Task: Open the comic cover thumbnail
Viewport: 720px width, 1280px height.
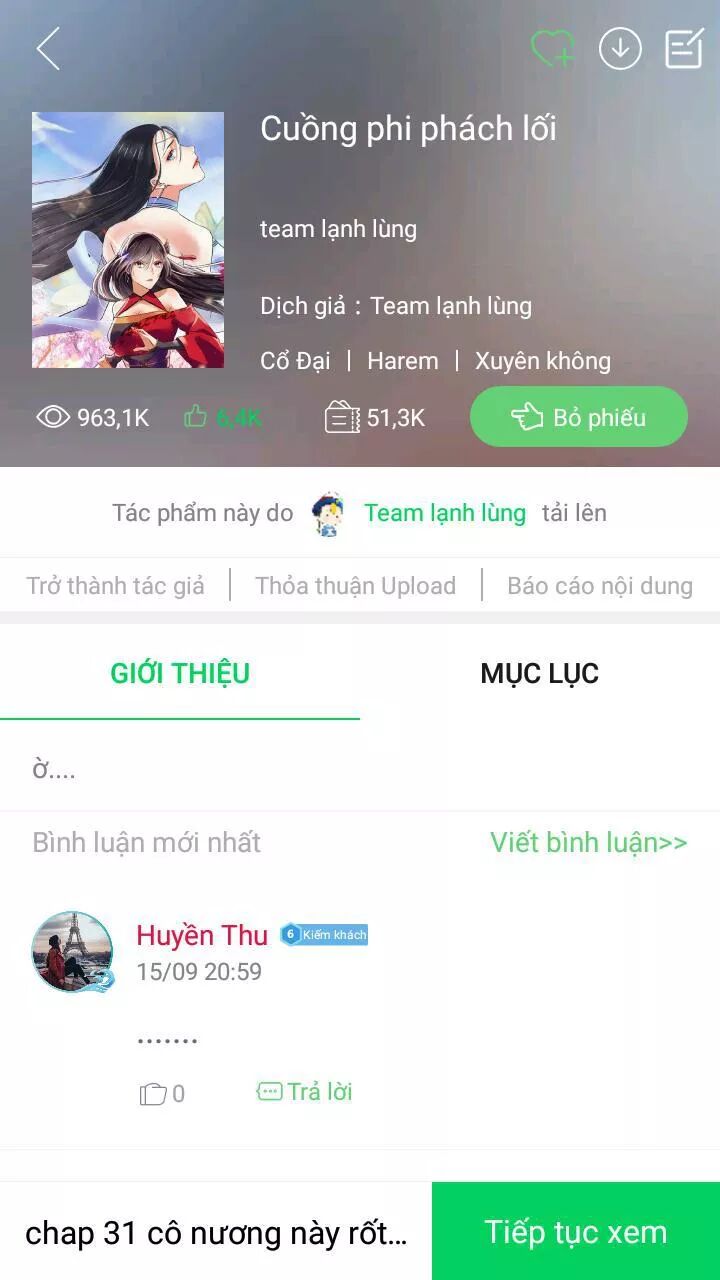Action: point(128,238)
